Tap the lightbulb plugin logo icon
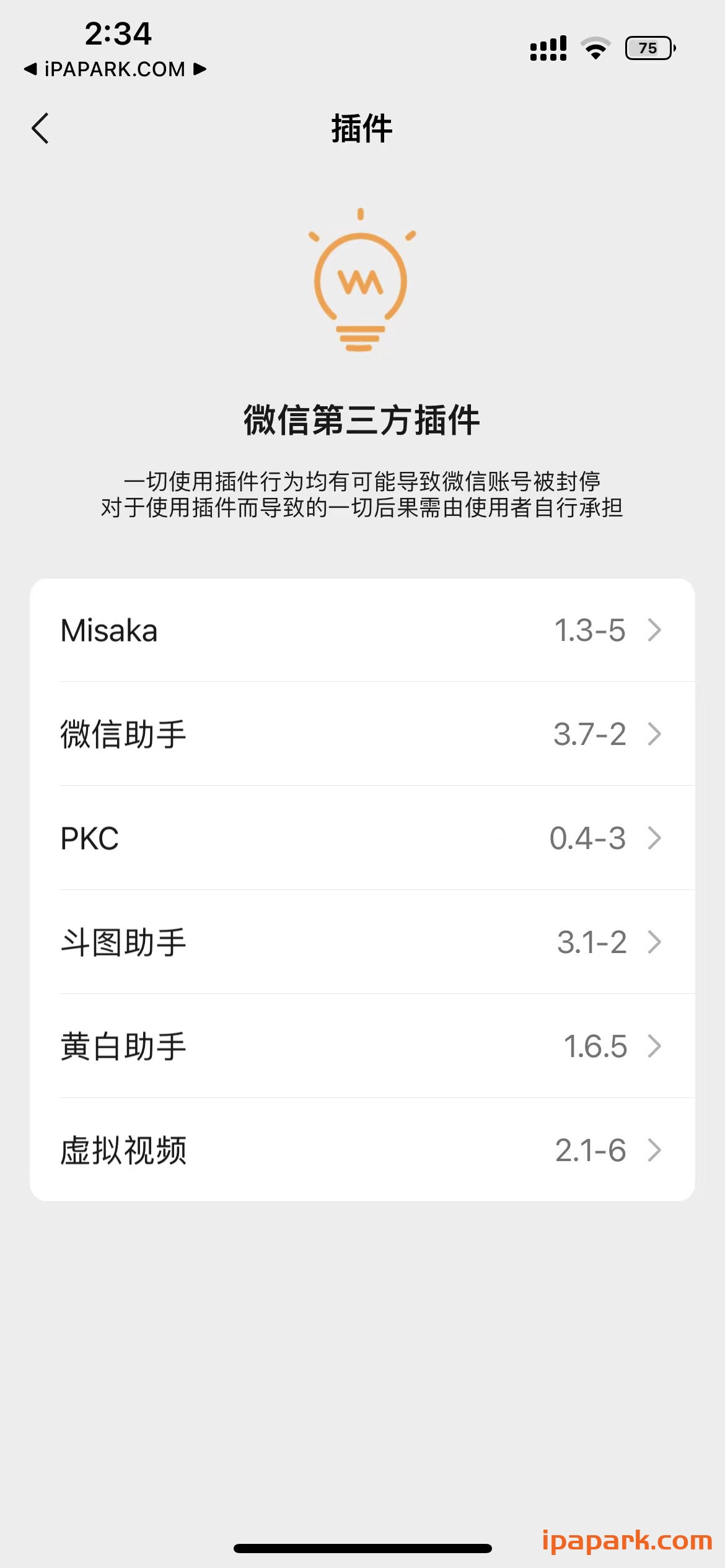The width and height of the screenshot is (725, 1568). click(361, 282)
